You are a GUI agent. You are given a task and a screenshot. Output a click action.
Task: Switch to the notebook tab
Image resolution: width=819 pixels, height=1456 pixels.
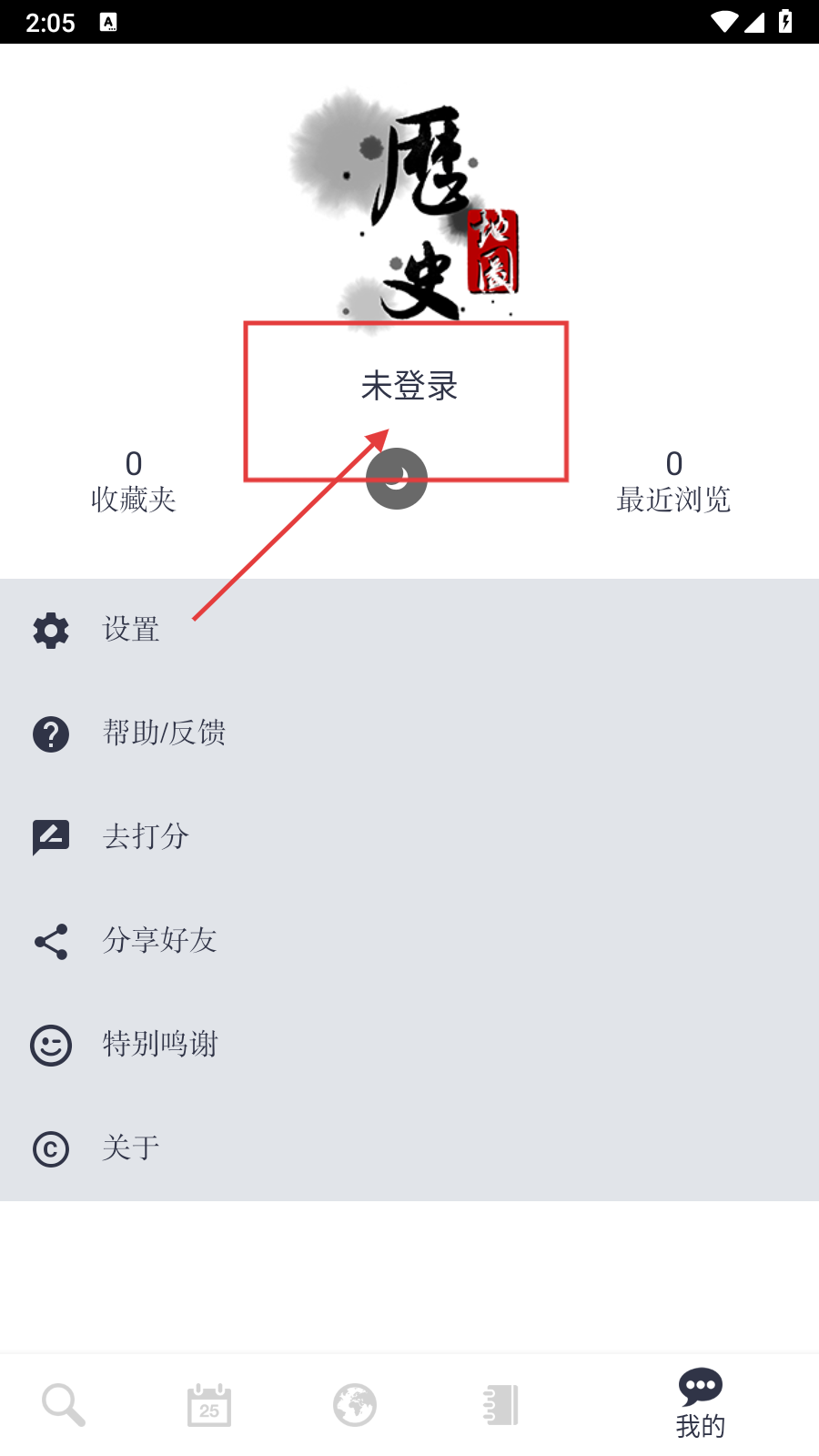click(x=500, y=1405)
